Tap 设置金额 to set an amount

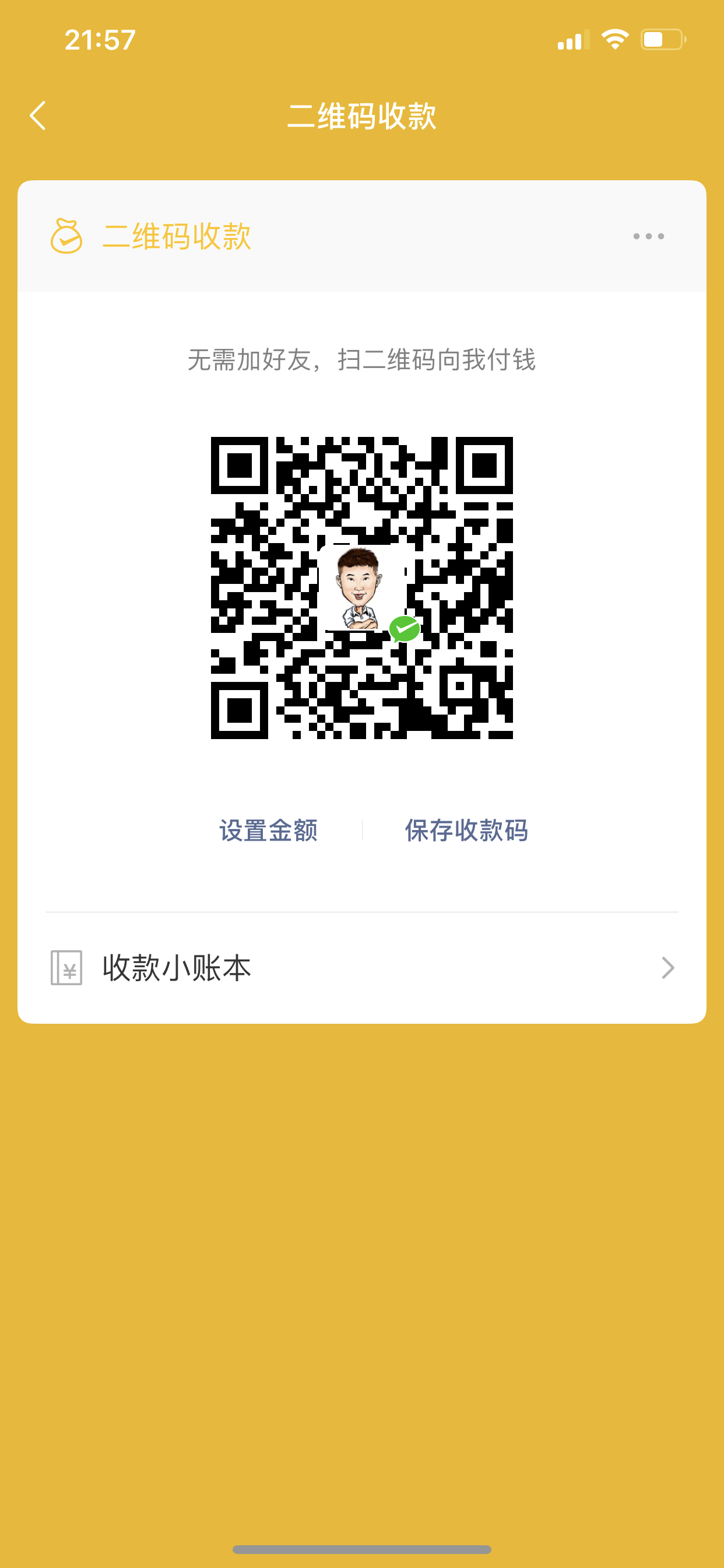click(x=268, y=830)
